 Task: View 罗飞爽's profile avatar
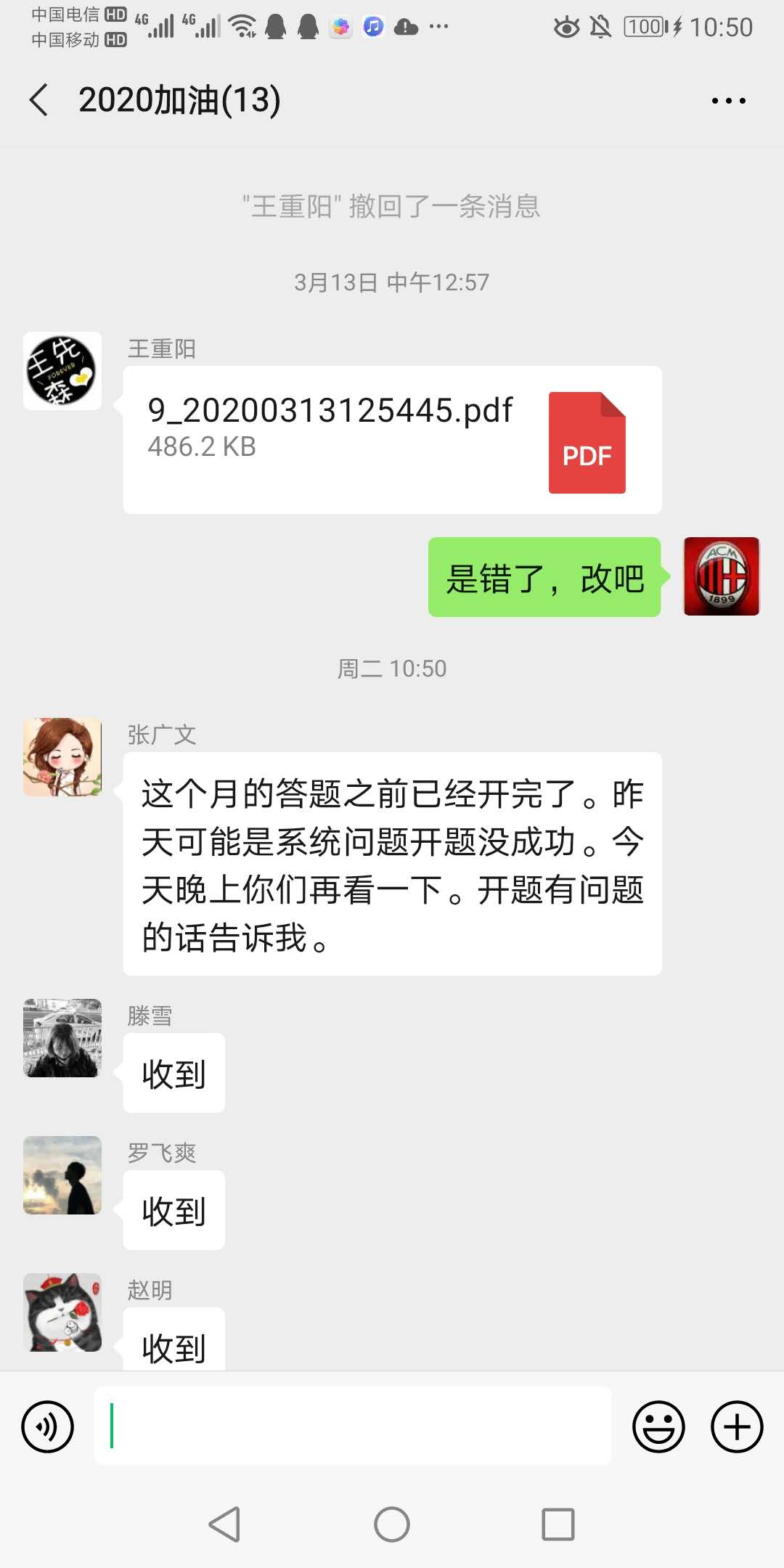pyautogui.click(x=62, y=1175)
